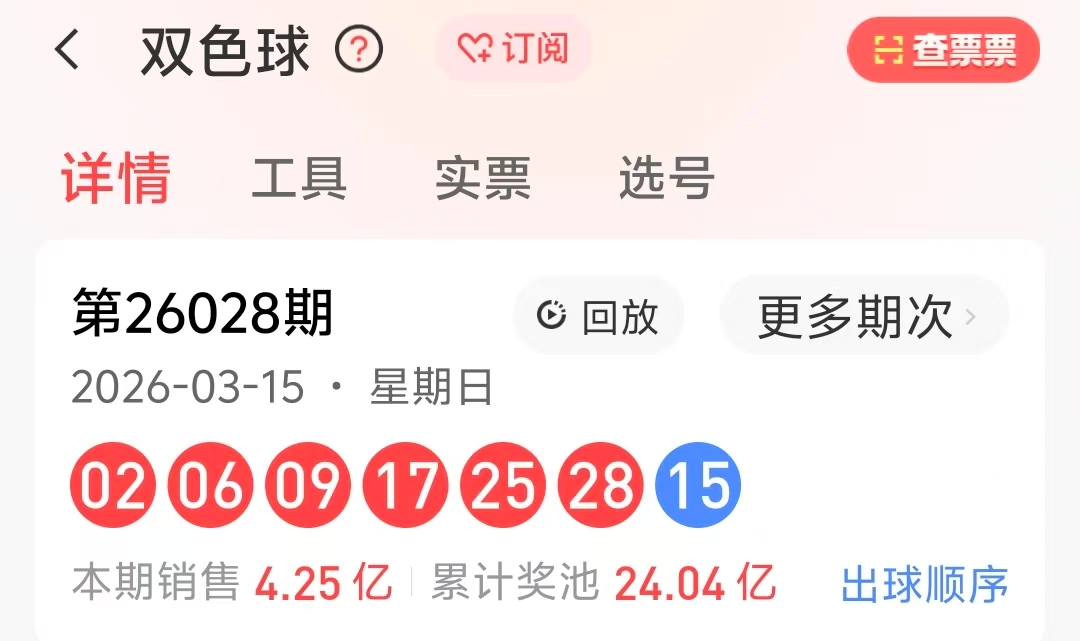Switch to the 实票 tab
Viewport: 1080px width, 641px height.
point(483,178)
